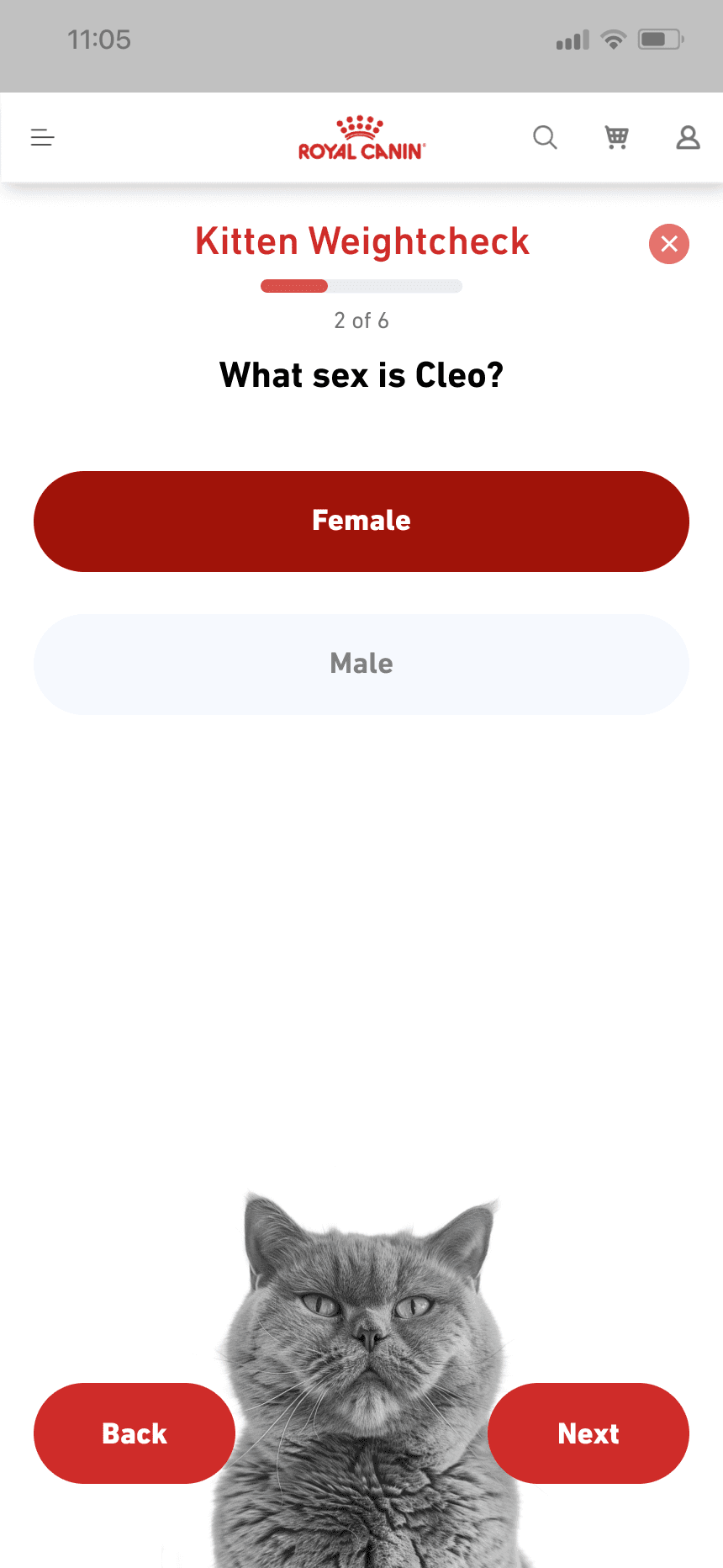Open the shopping cart
This screenshot has width=723, height=1568.
tap(617, 137)
